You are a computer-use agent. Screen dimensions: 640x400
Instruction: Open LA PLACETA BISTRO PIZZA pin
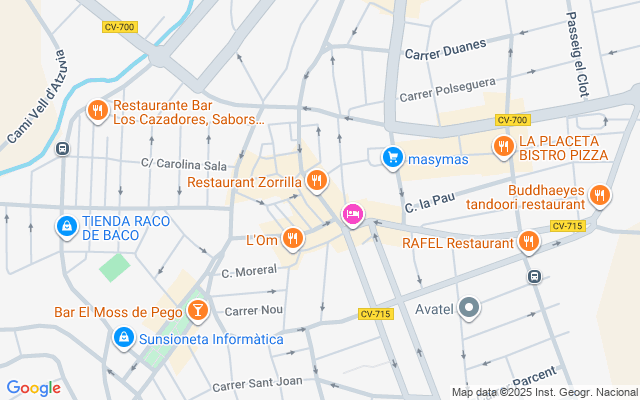click(503, 147)
